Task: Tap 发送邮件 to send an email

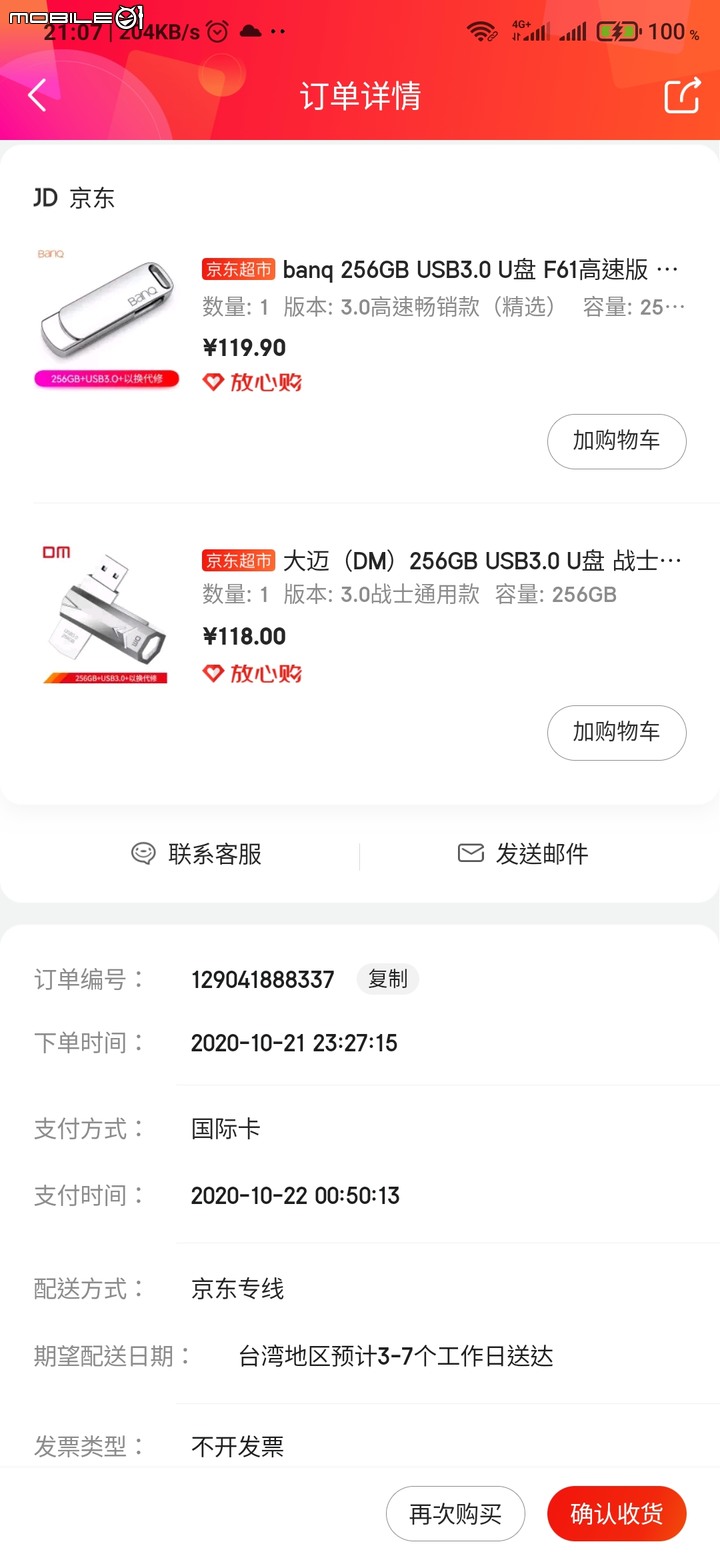Action: coord(523,854)
